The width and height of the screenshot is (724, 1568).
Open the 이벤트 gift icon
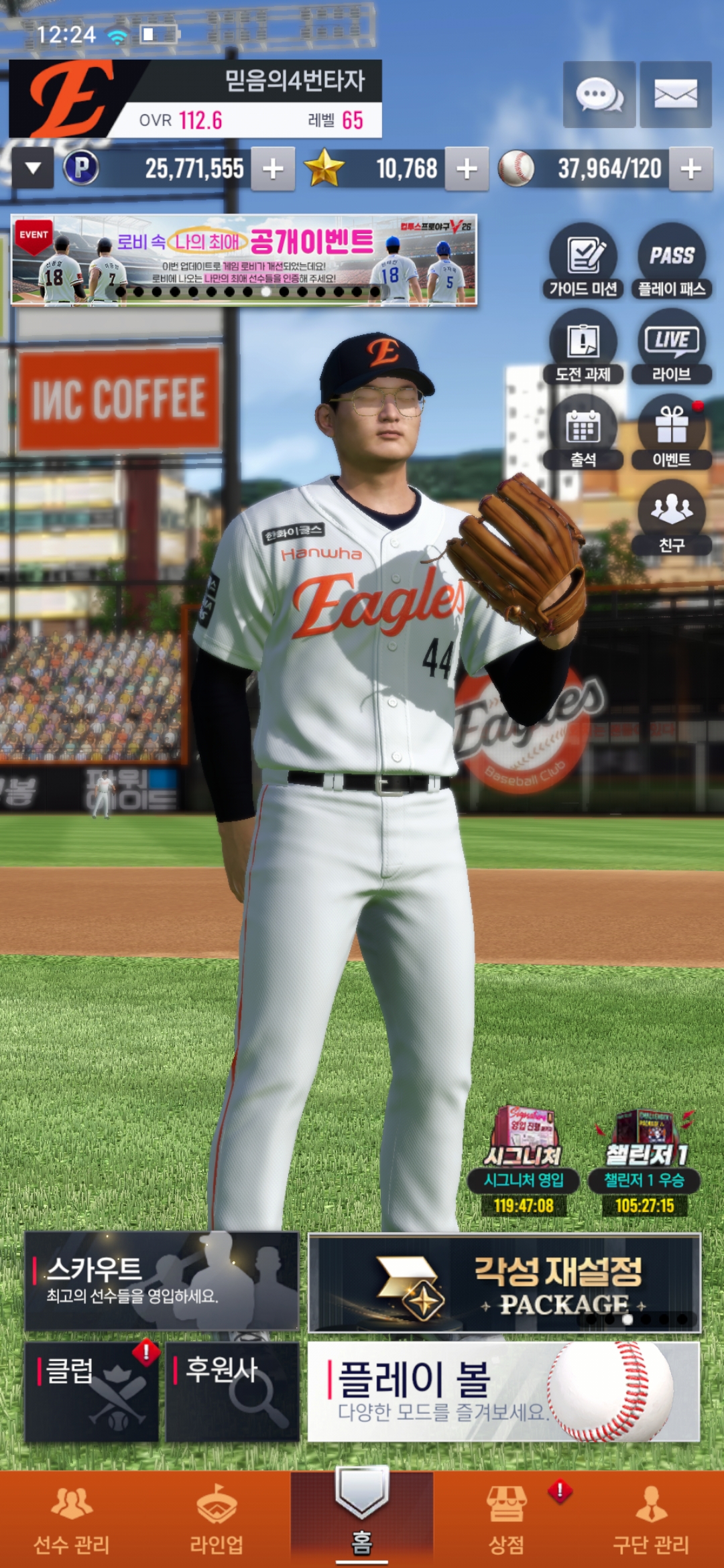pyautogui.click(x=671, y=432)
